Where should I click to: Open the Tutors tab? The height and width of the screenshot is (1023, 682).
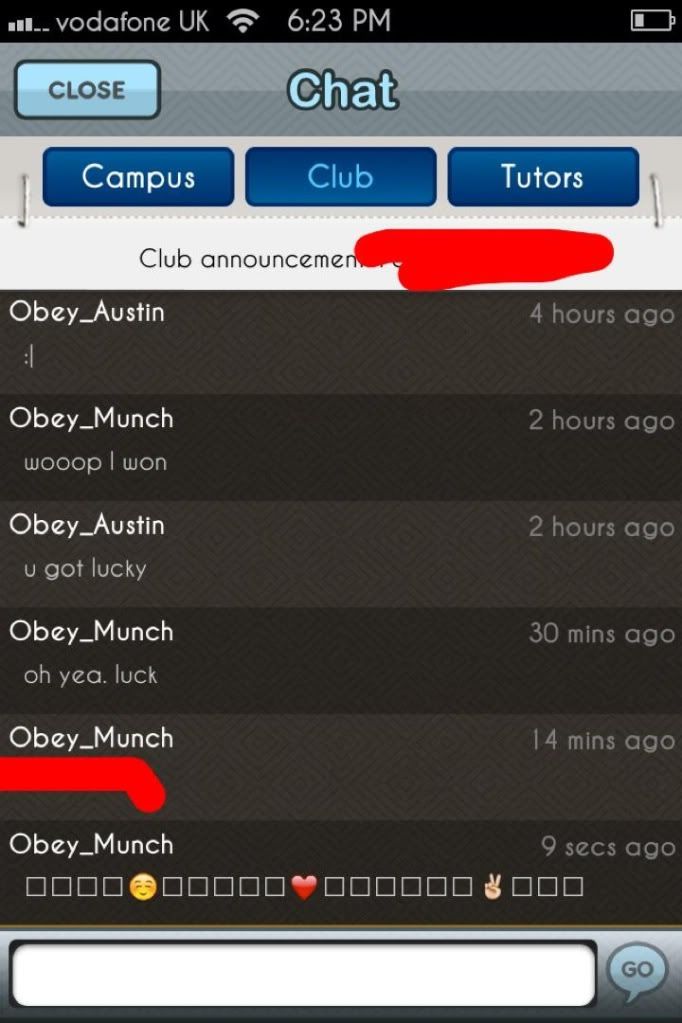(542, 177)
